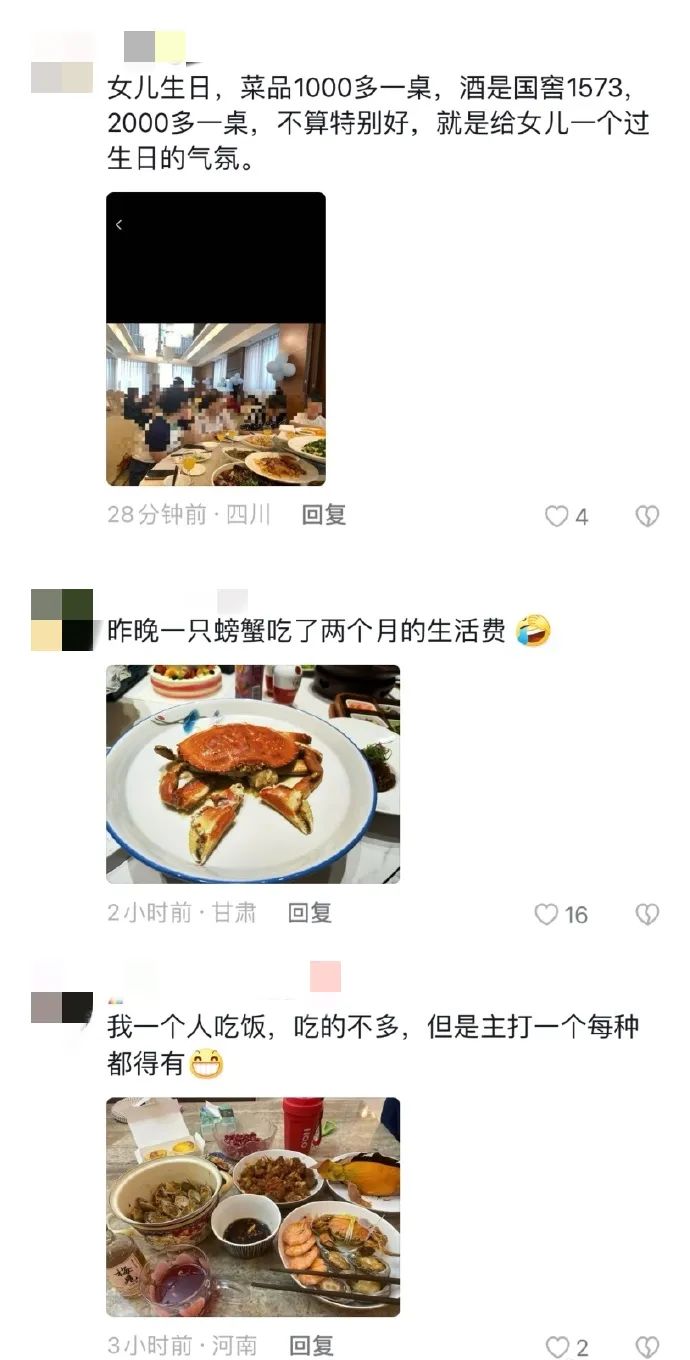Screen dimensions: 690x1360
Task: Reply to the Gansu crab comment
Action: 309,913
